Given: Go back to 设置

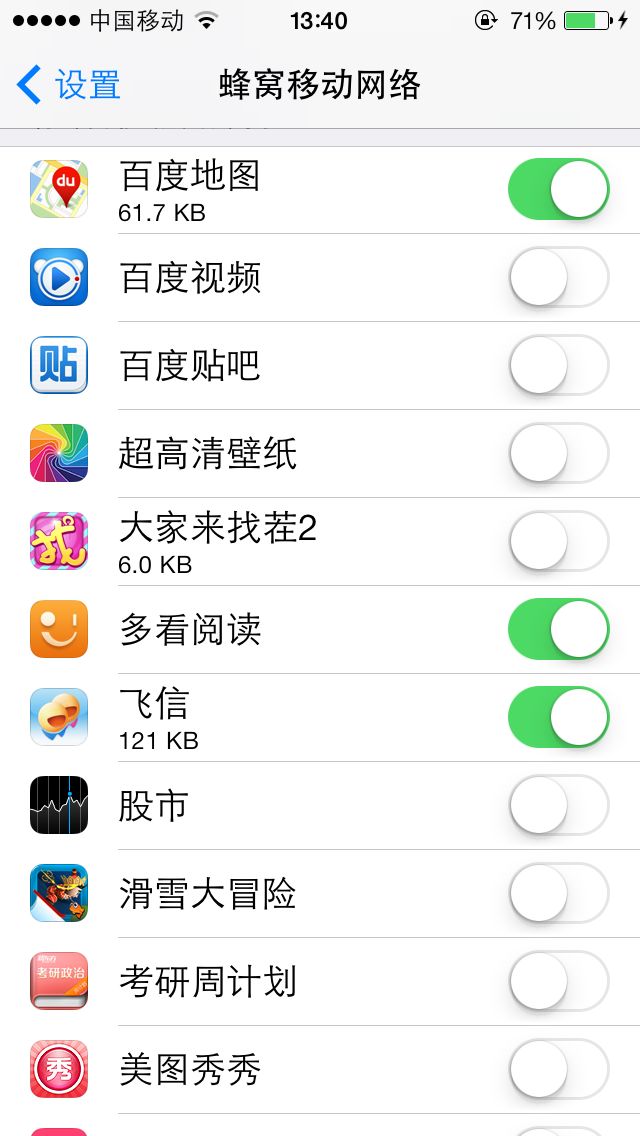Looking at the screenshot, I should click(68, 84).
